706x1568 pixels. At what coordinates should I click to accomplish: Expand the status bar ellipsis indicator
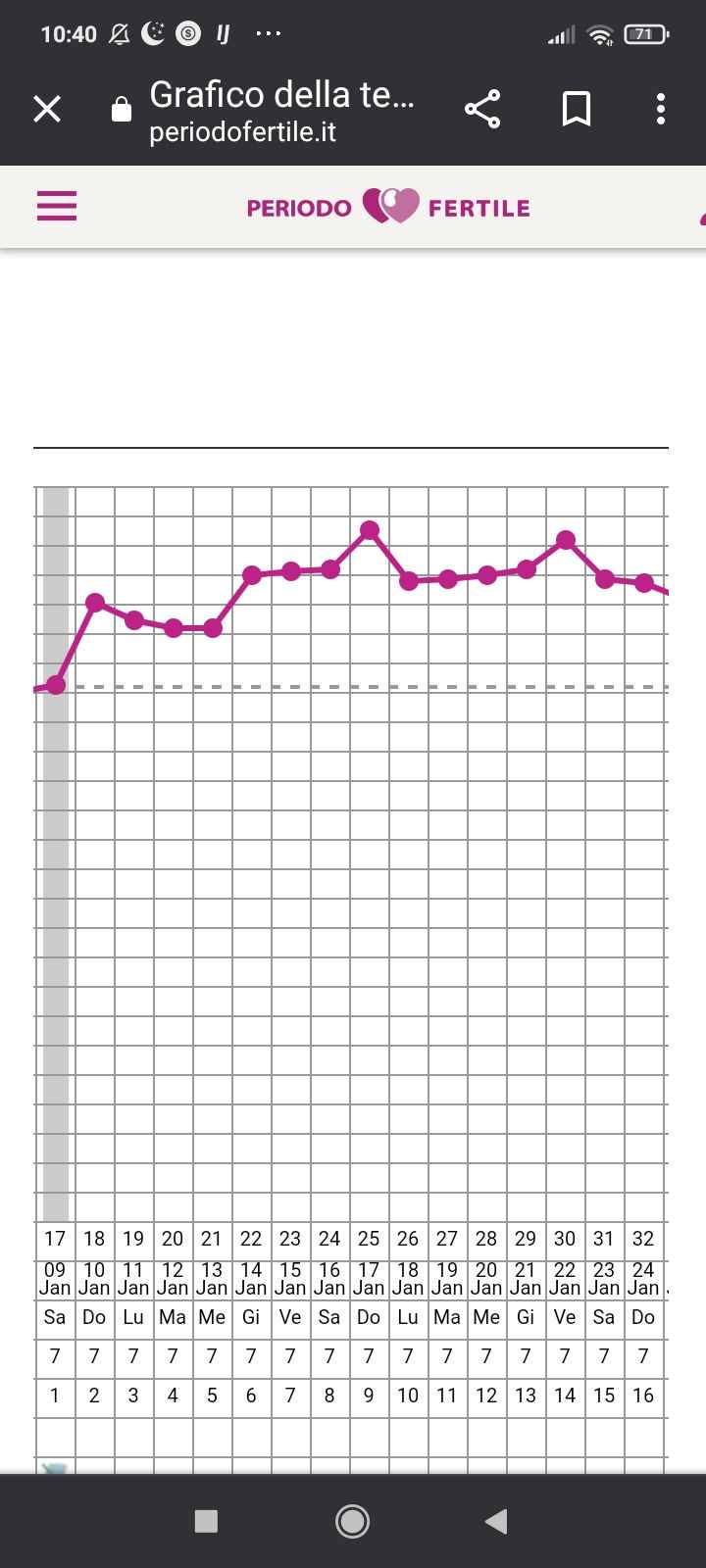[x=269, y=33]
